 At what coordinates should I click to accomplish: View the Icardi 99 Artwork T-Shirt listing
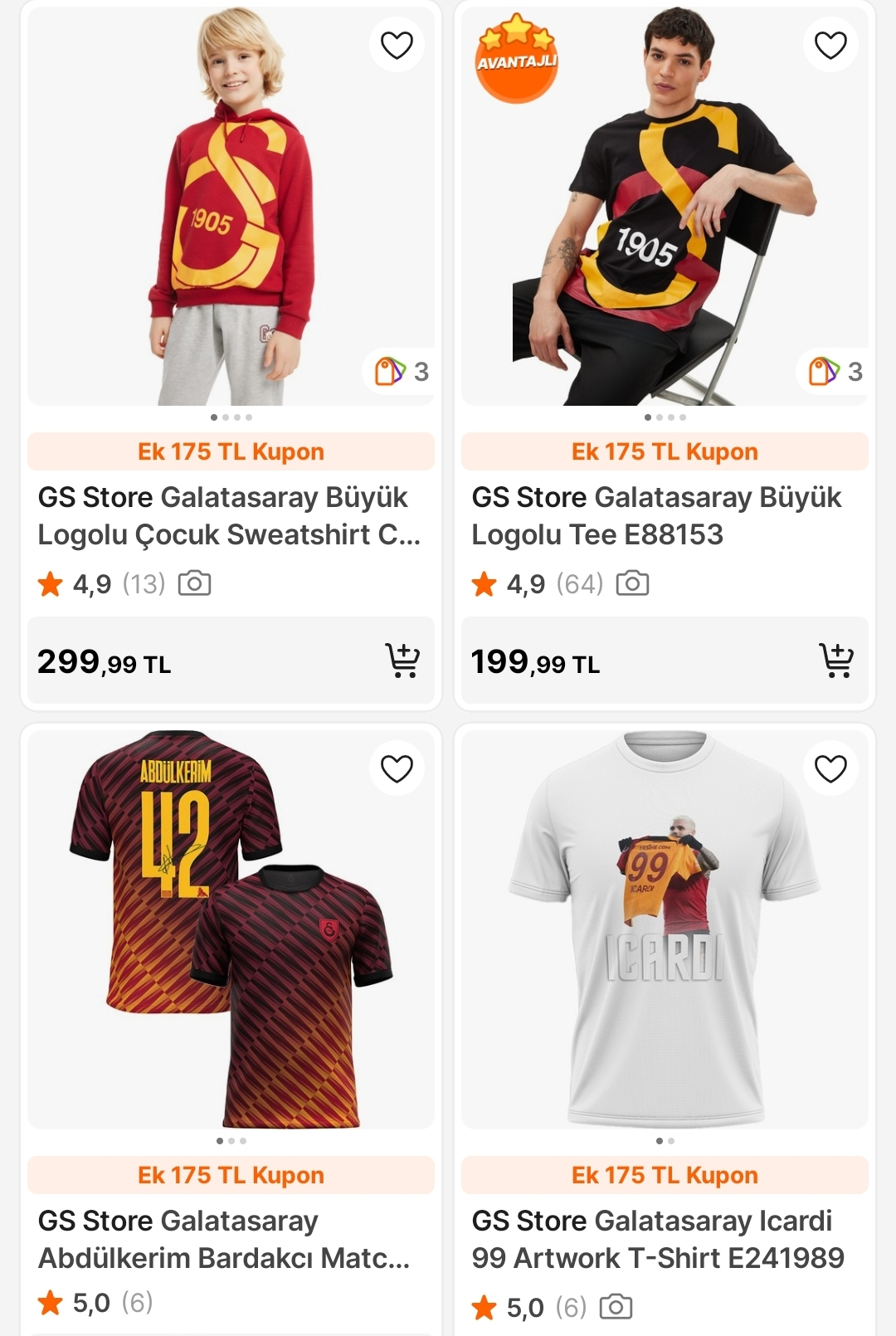pos(658,1239)
